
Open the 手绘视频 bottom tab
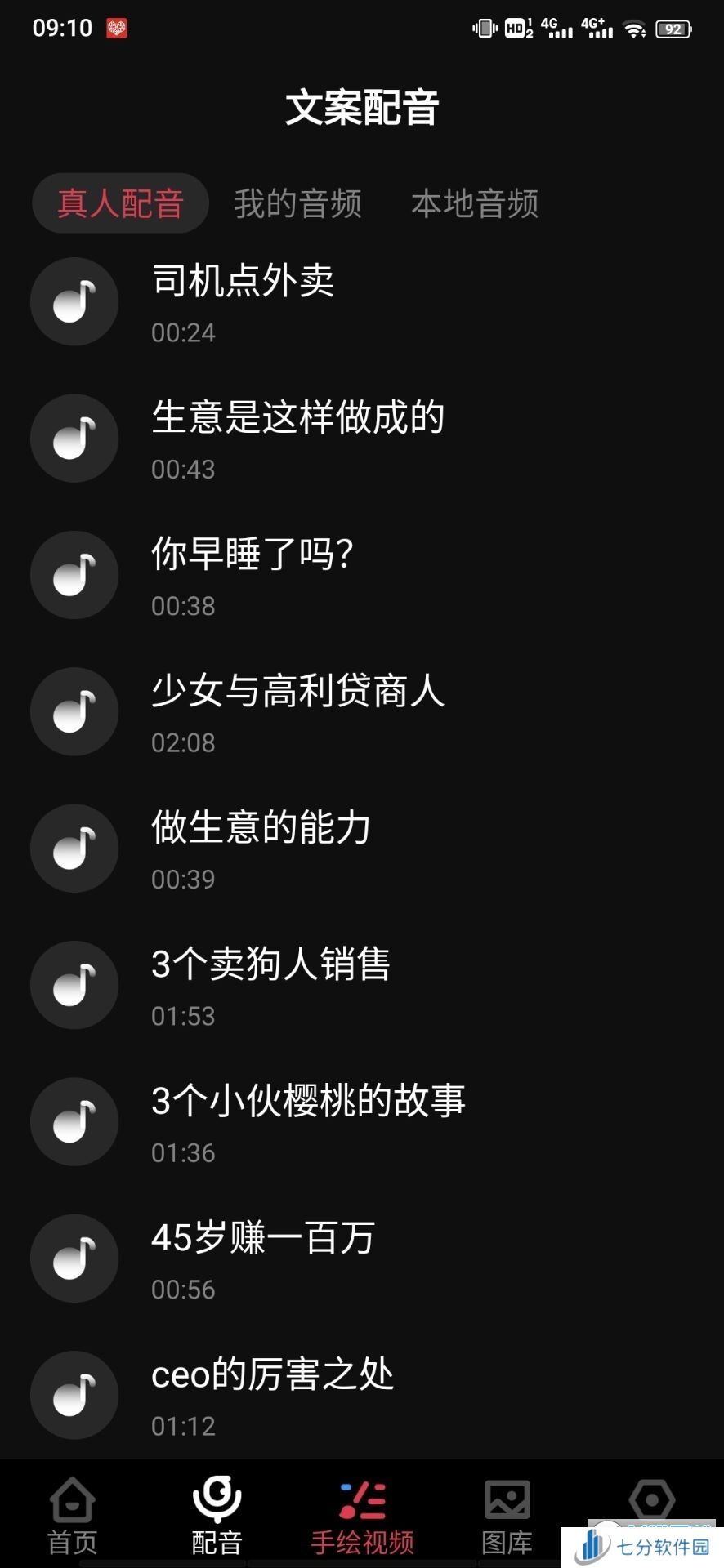tap(362, 1516)
